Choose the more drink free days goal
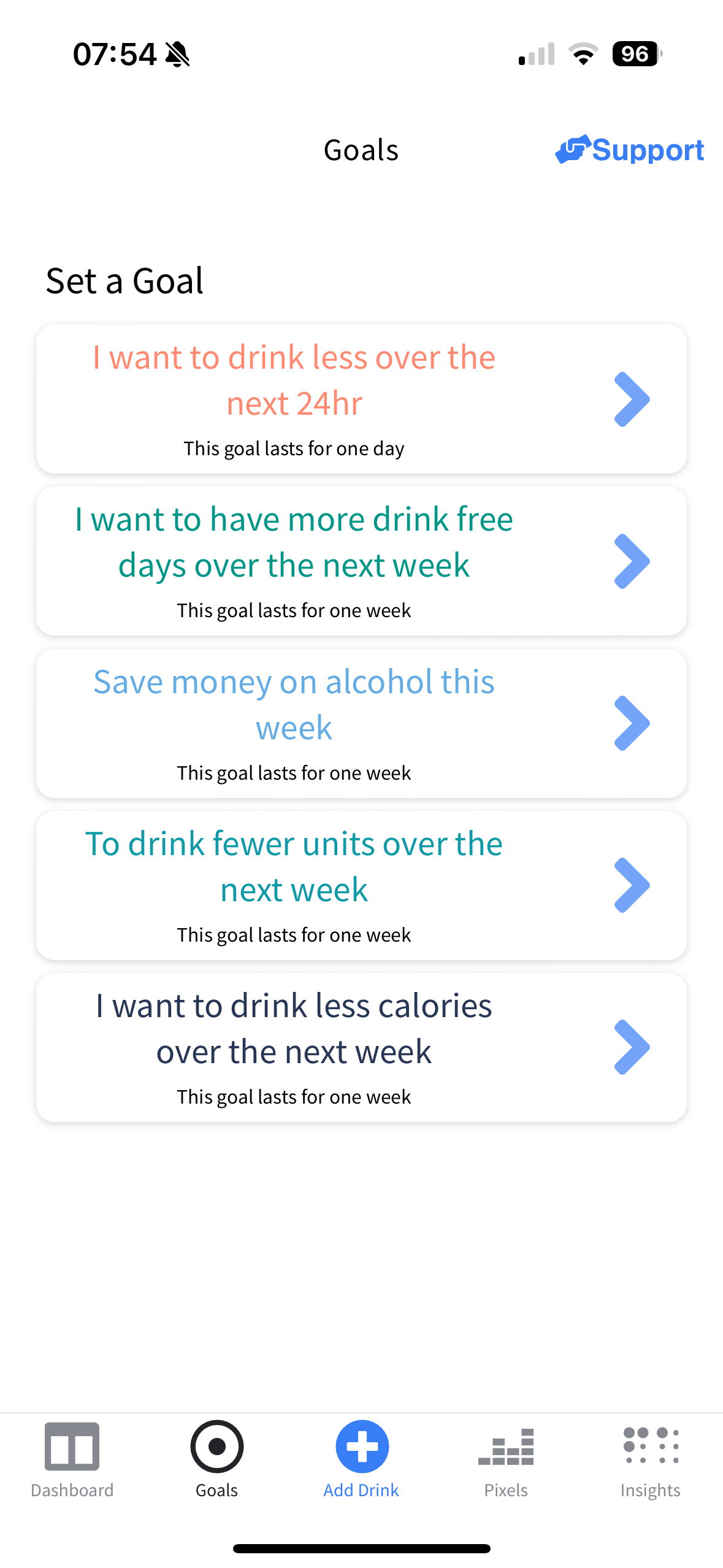Image resolution: width=723 pixels, height=1568 pixels. pyautogui.click(x=361, y=561)
